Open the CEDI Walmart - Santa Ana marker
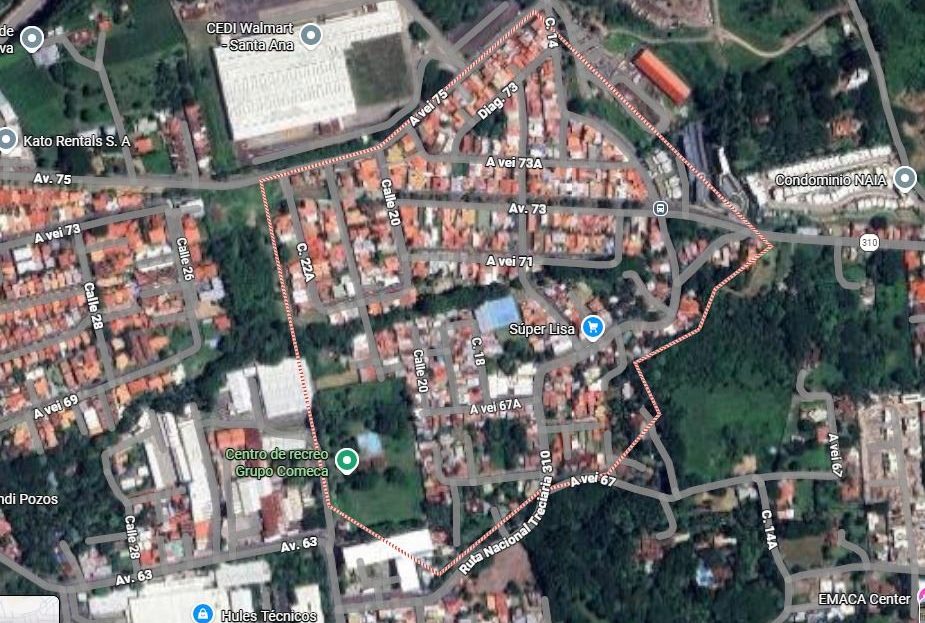 (311, 36)
